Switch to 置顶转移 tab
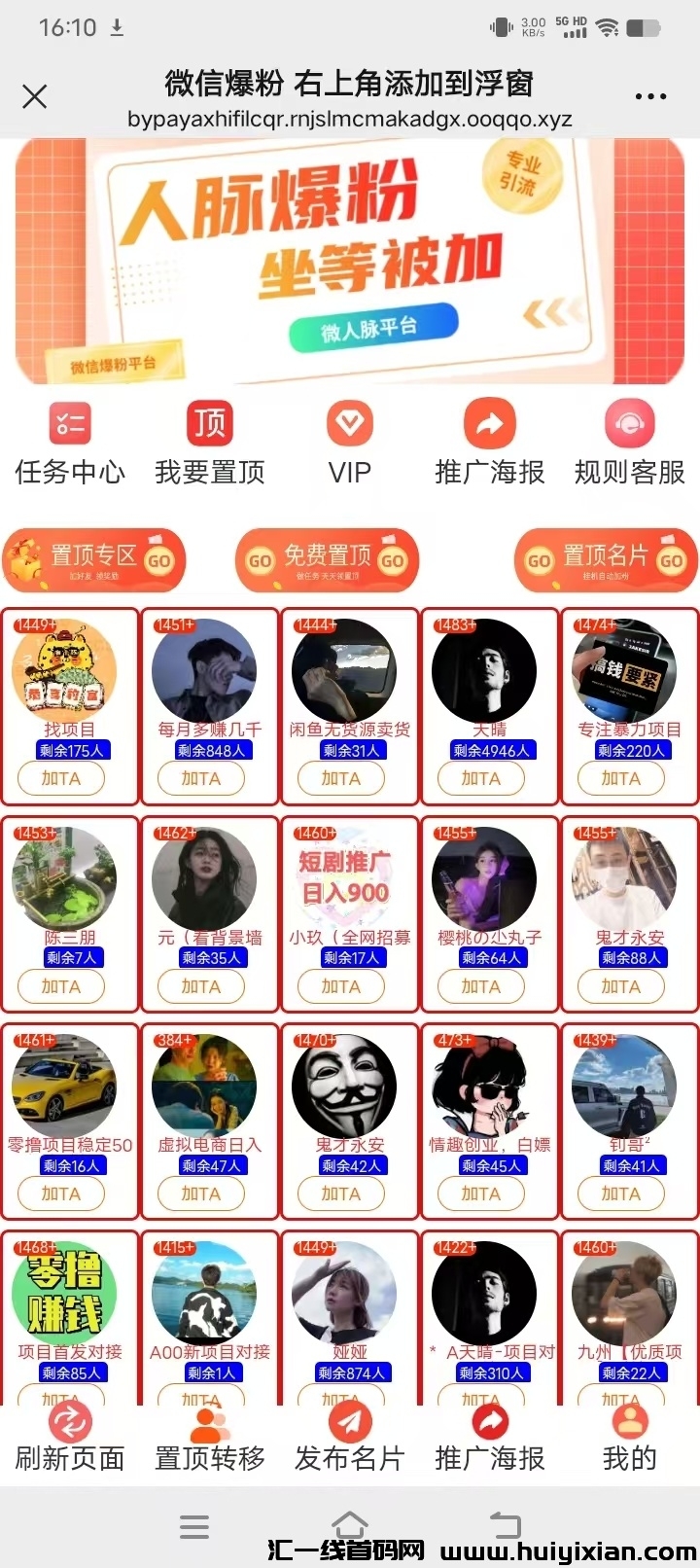Image resolution: width=700 pixels, height=1568 pixels. (210, 1440)
